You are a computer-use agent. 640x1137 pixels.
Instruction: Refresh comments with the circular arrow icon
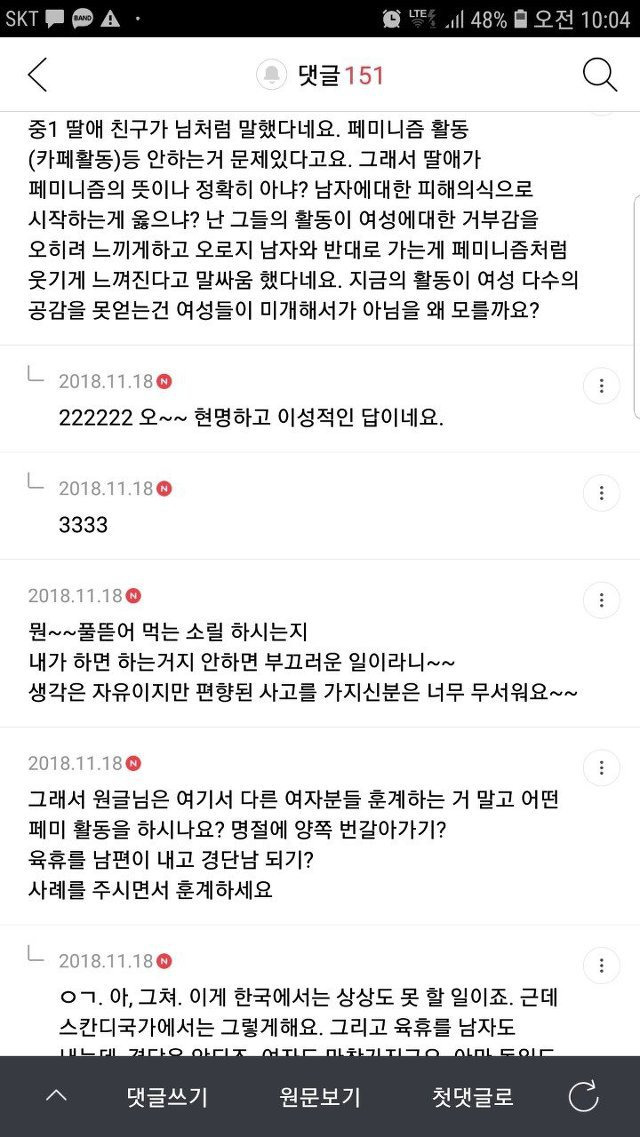tap(583, 1096)
